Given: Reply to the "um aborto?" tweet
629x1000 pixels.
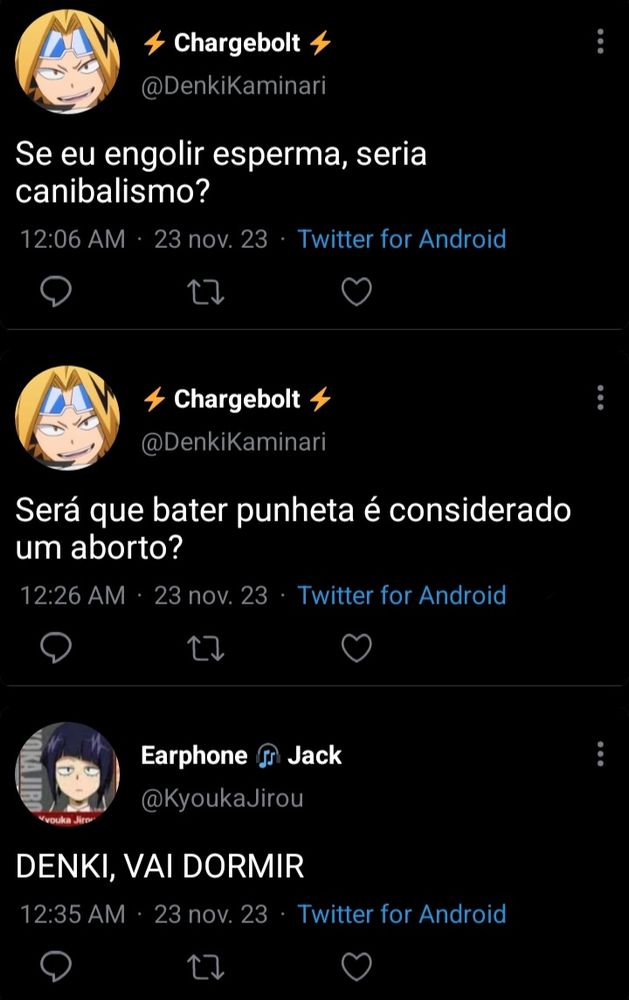Looking at the screenshot, I should [57, 648].
